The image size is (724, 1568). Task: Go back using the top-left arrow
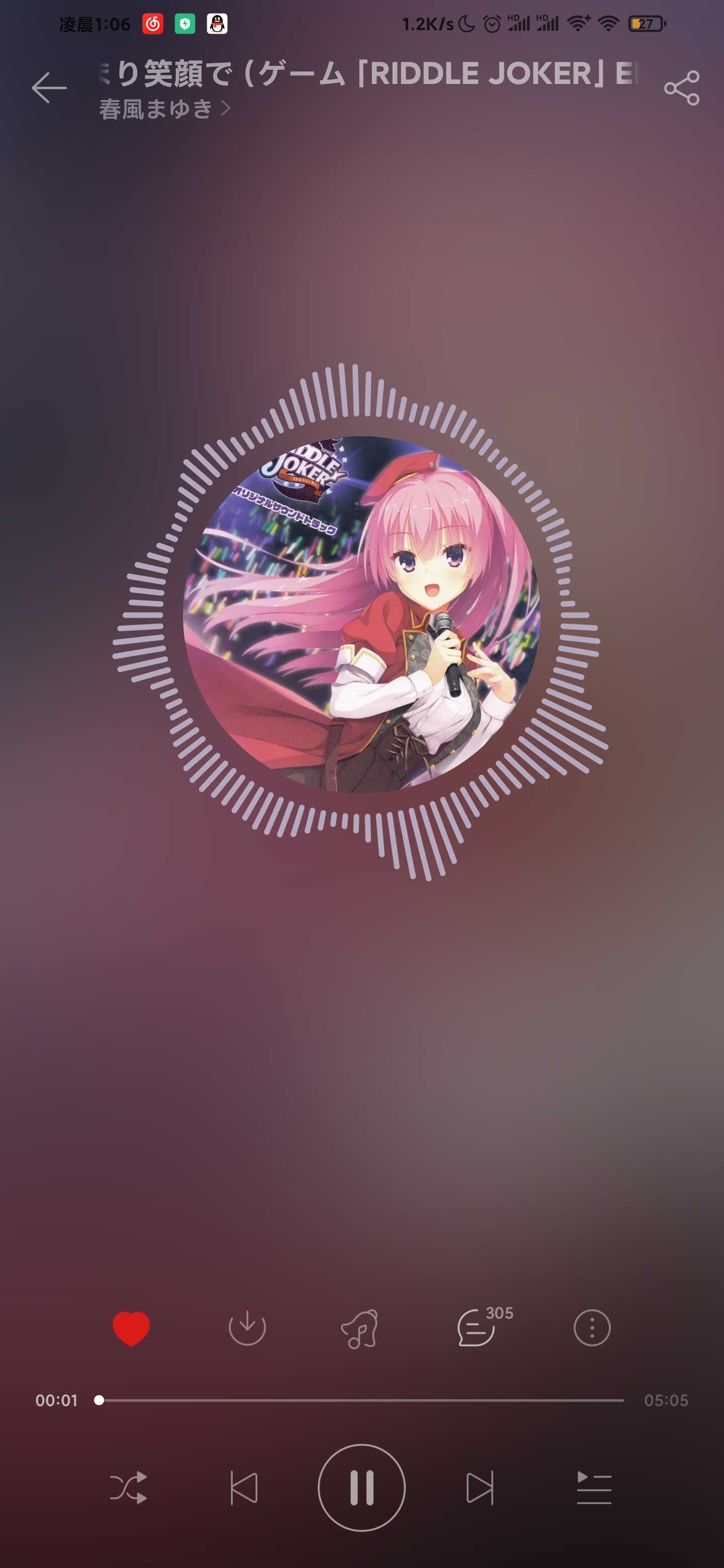point(49,87)
